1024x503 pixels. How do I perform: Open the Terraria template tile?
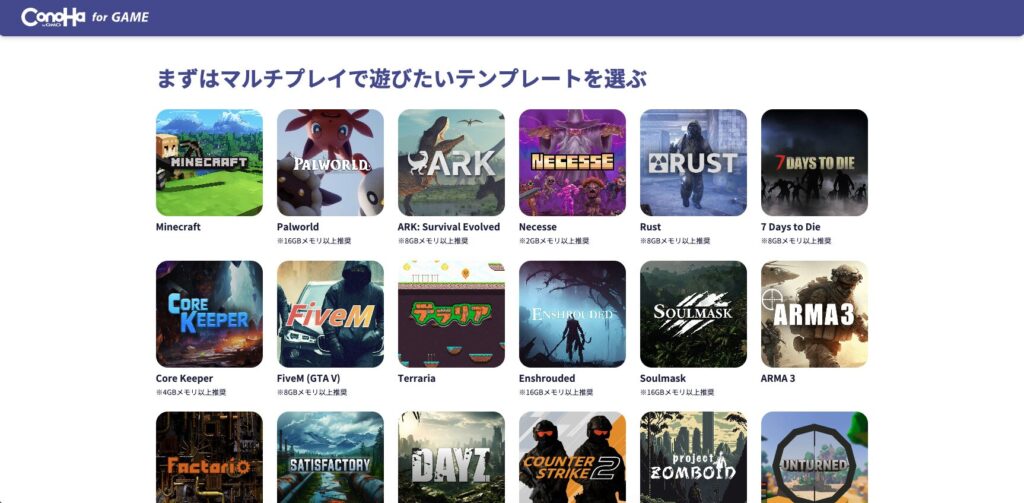(x=451, y=314)
